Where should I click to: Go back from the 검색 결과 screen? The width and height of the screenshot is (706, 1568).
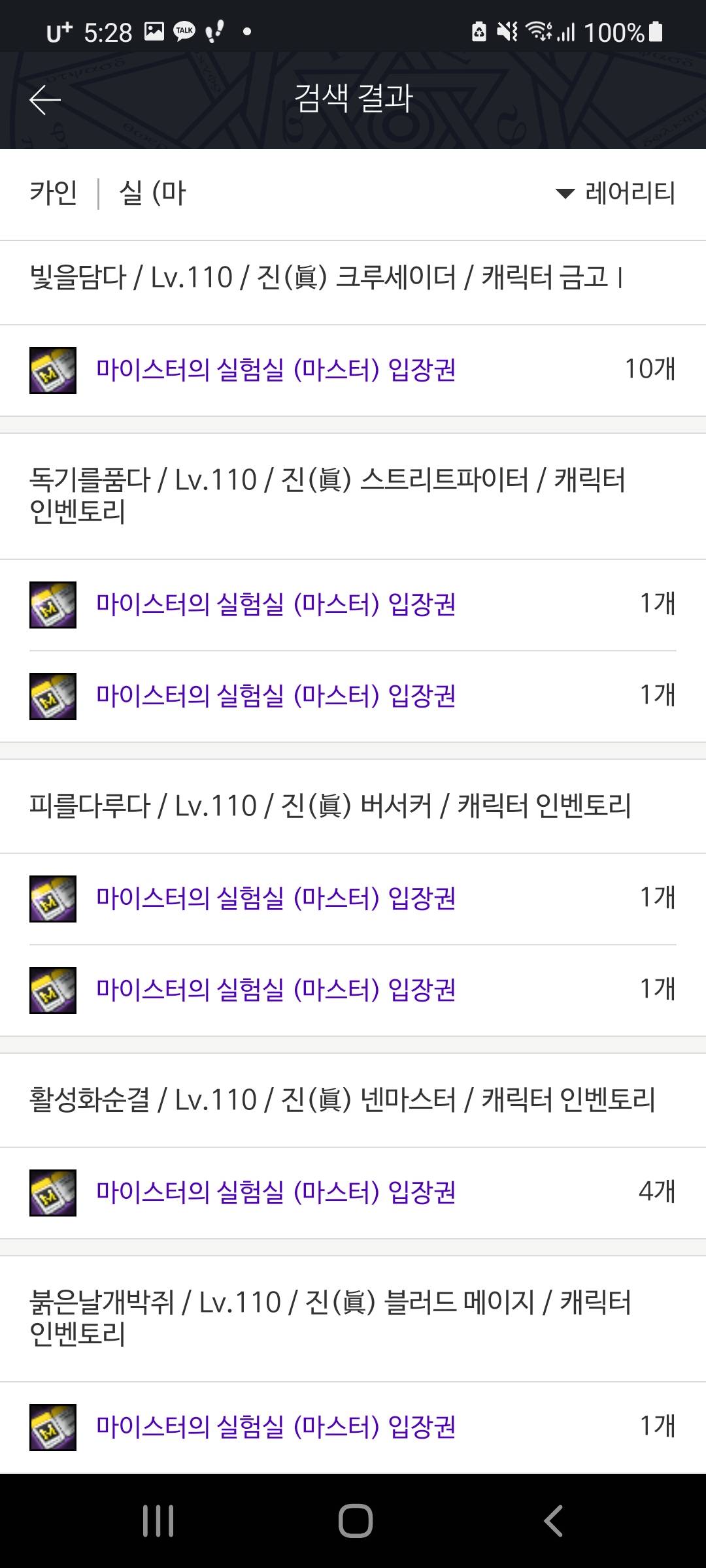[x=44, y=100]
